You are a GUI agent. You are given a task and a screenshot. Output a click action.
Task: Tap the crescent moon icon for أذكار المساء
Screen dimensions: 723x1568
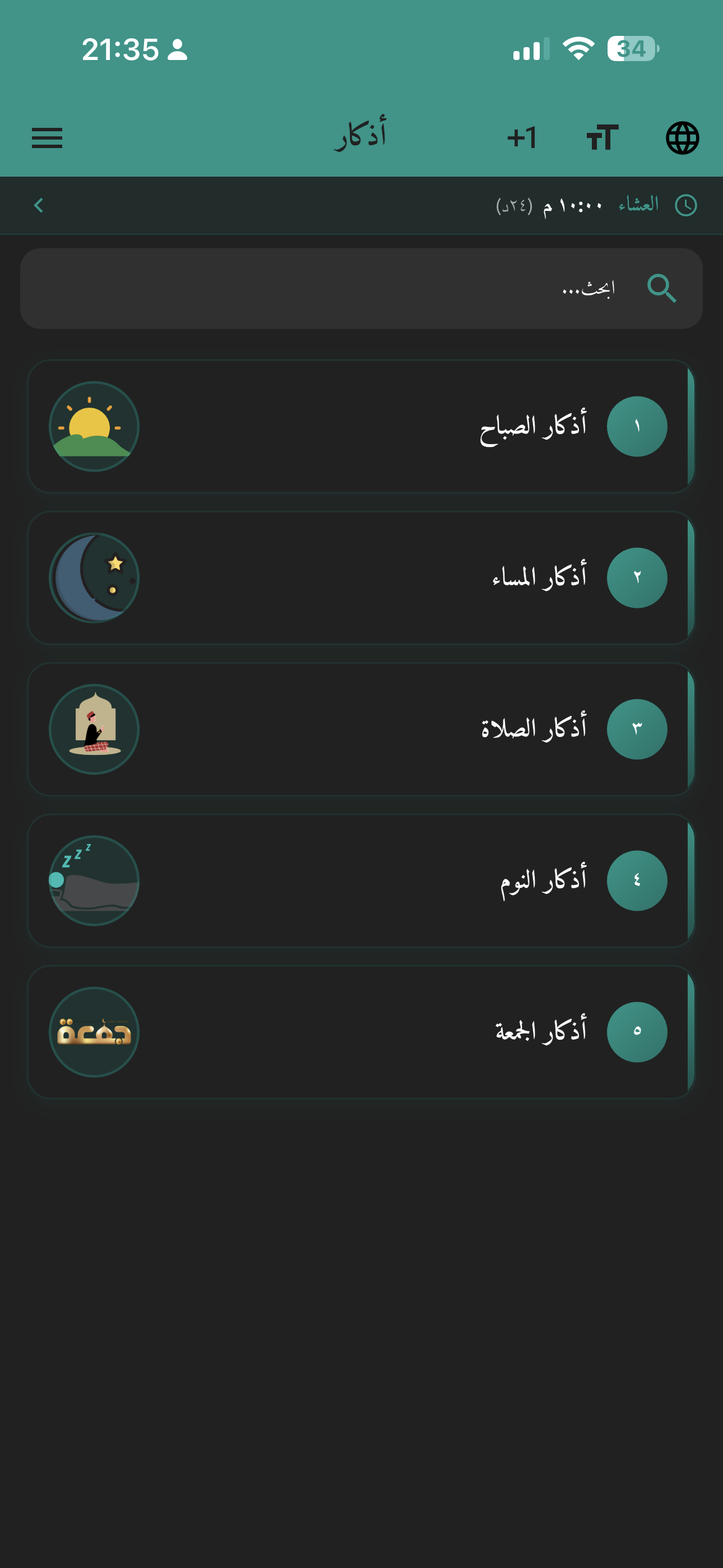94,578
